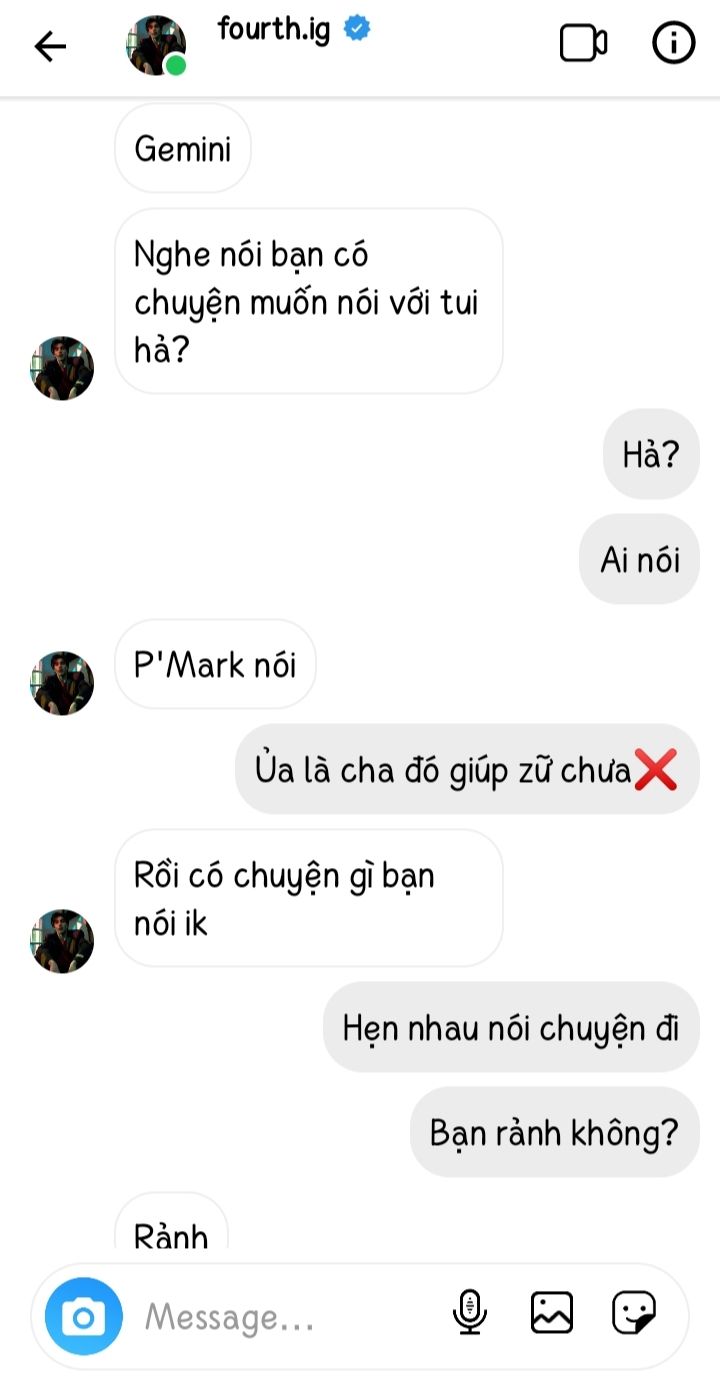720x1384 pixels.
Task: Open the camera from the message bar
Action: 84,1316
